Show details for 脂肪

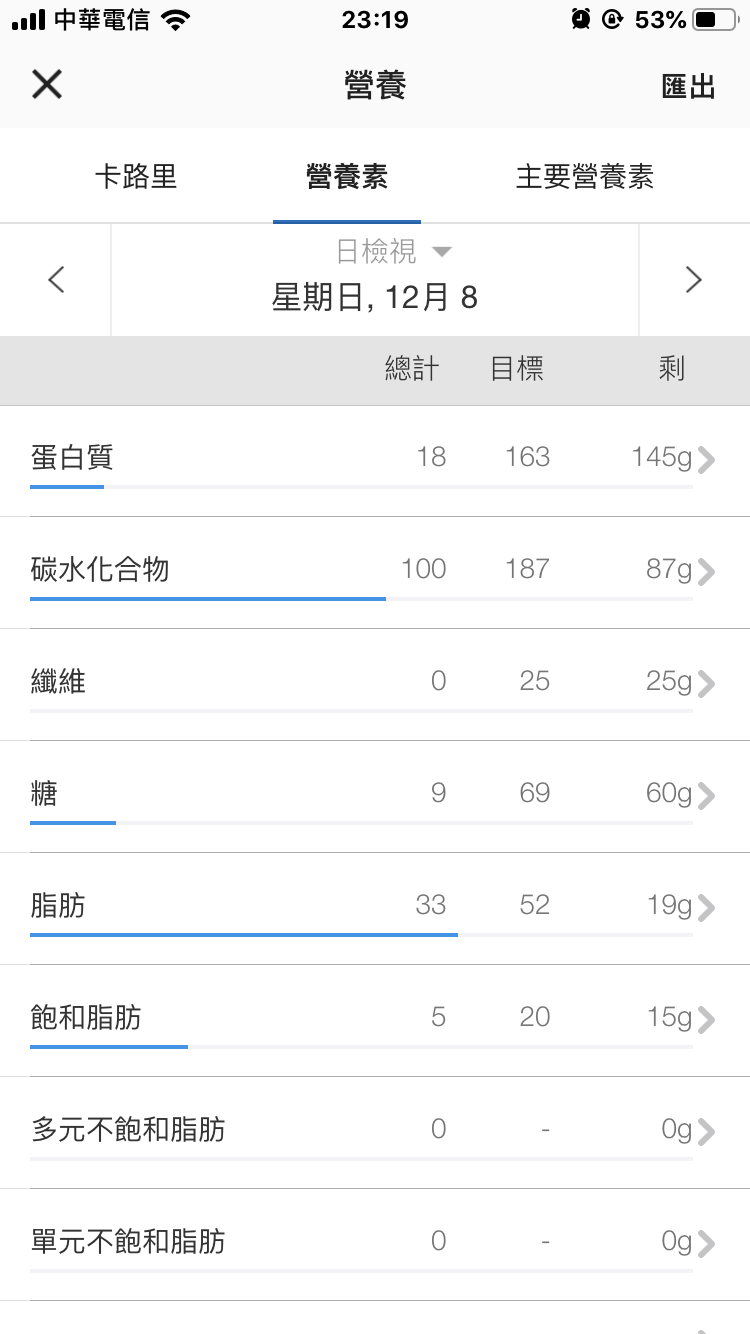coord(375,909)
